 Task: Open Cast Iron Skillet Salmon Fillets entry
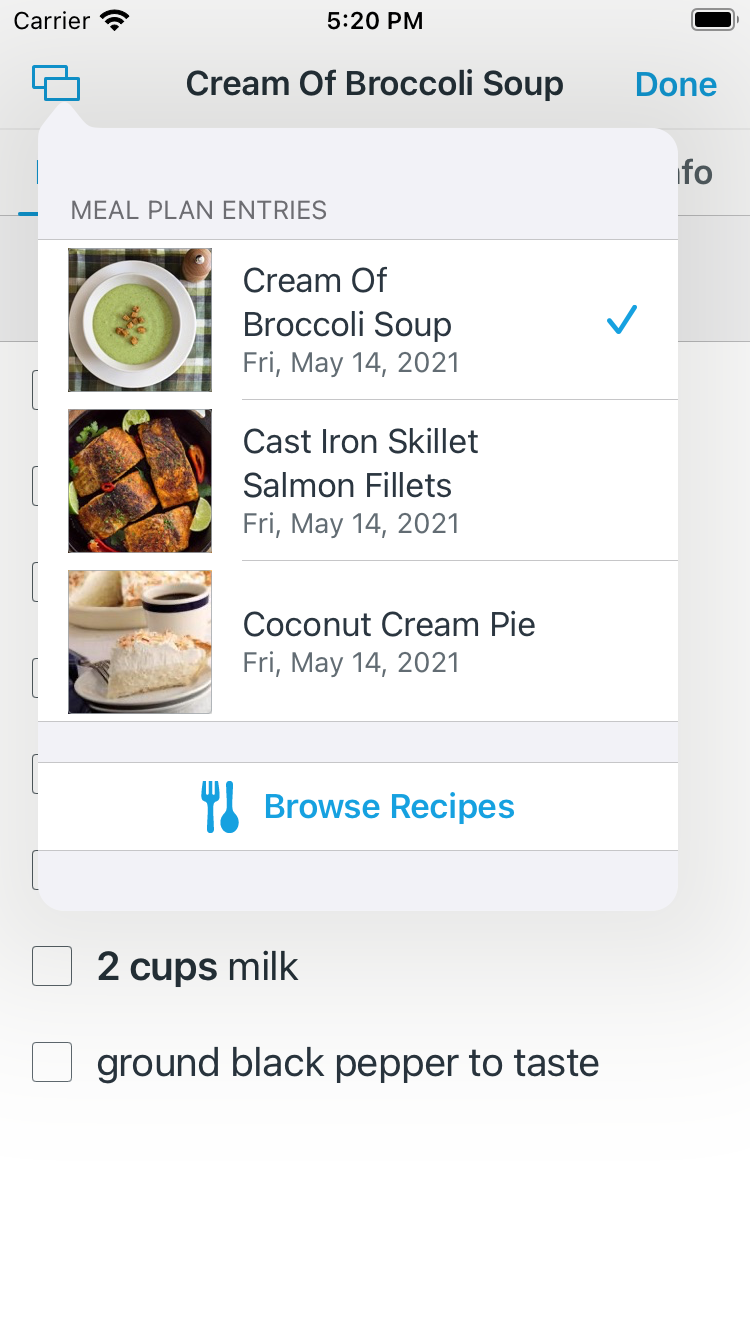point(358,481)
